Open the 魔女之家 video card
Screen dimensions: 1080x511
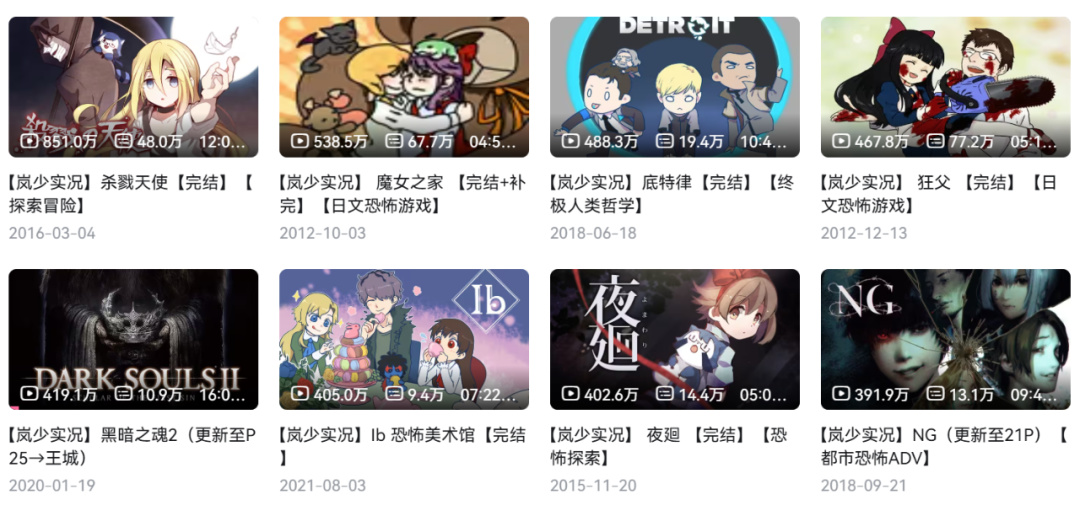coord(404,87)
